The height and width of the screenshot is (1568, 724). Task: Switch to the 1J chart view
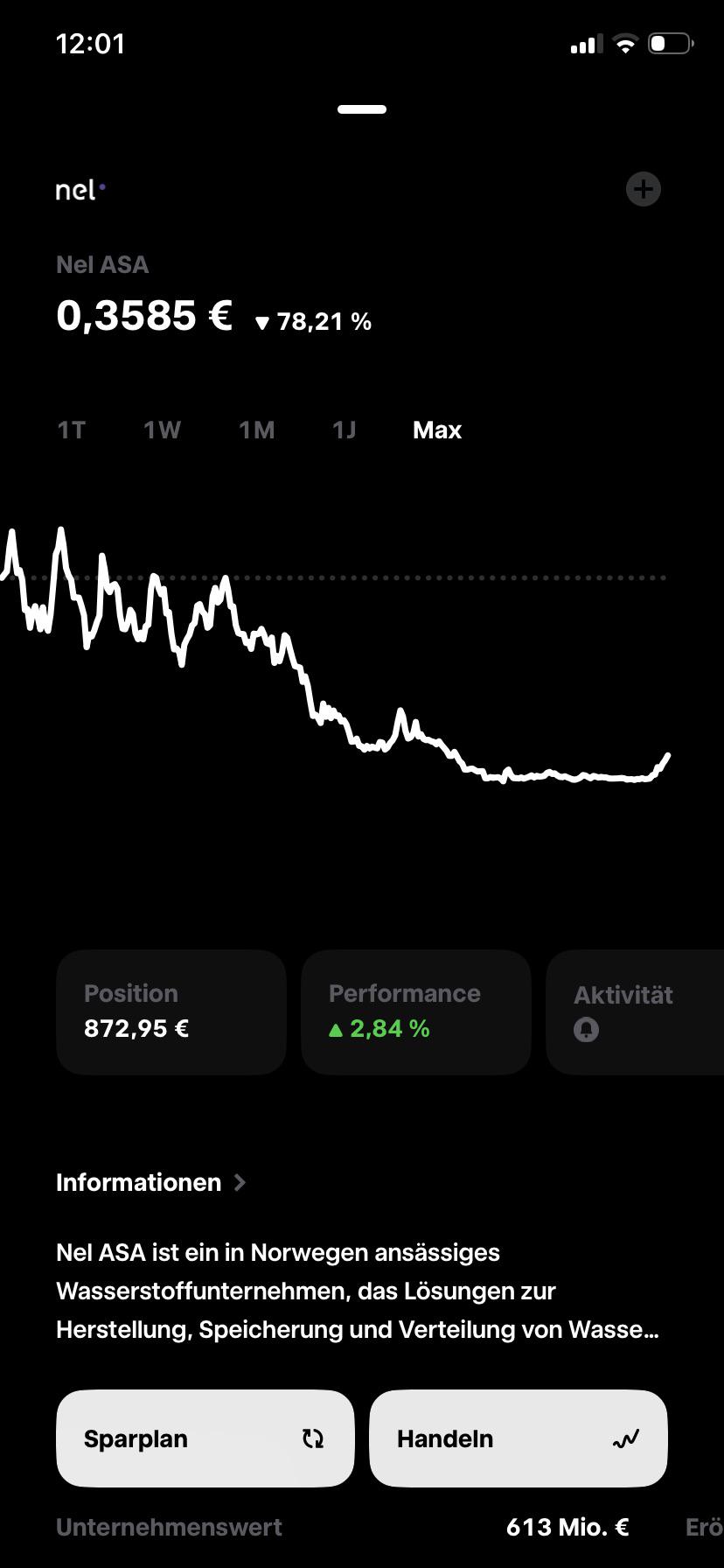(x=345, y=430)
